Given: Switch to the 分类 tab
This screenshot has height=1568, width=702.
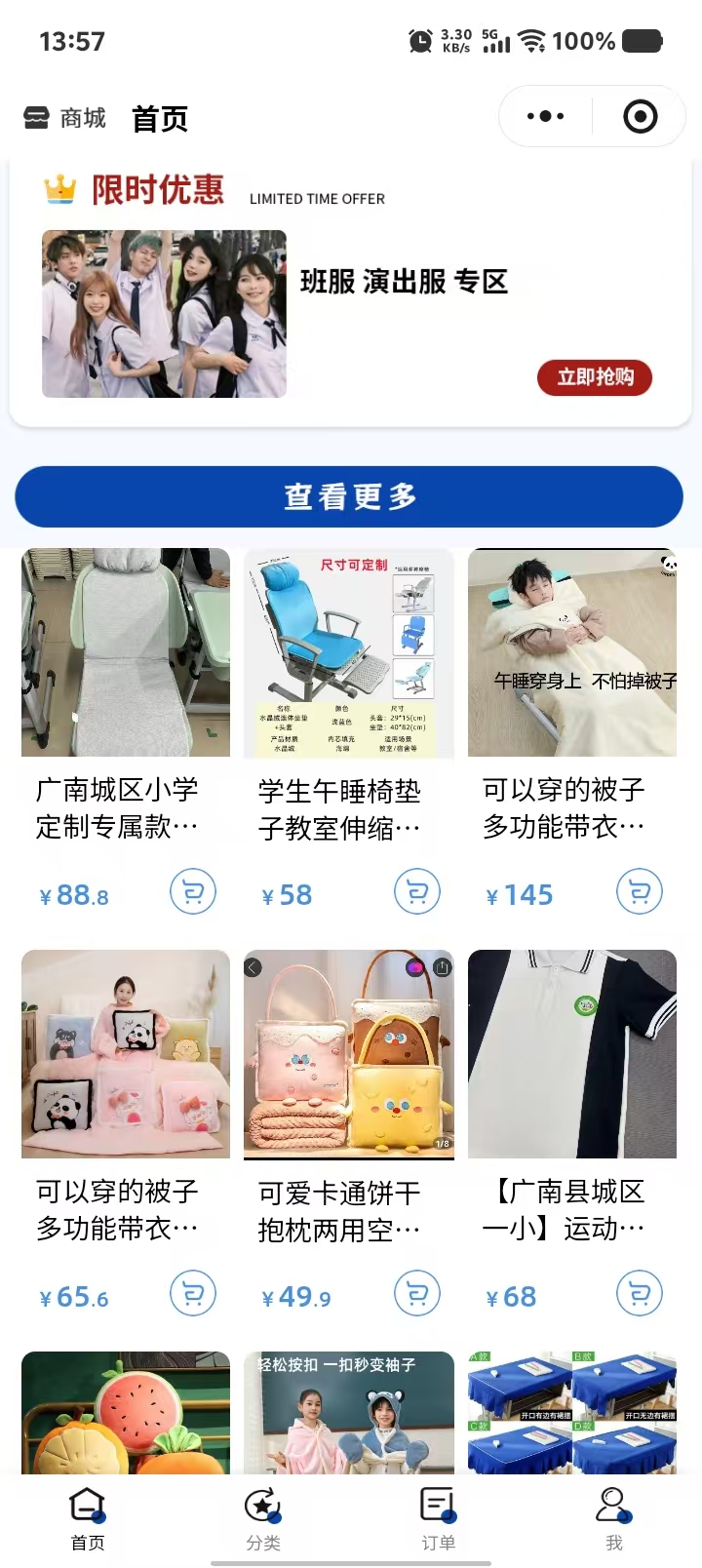Looking at the screenshot, I should (263, 1519).
